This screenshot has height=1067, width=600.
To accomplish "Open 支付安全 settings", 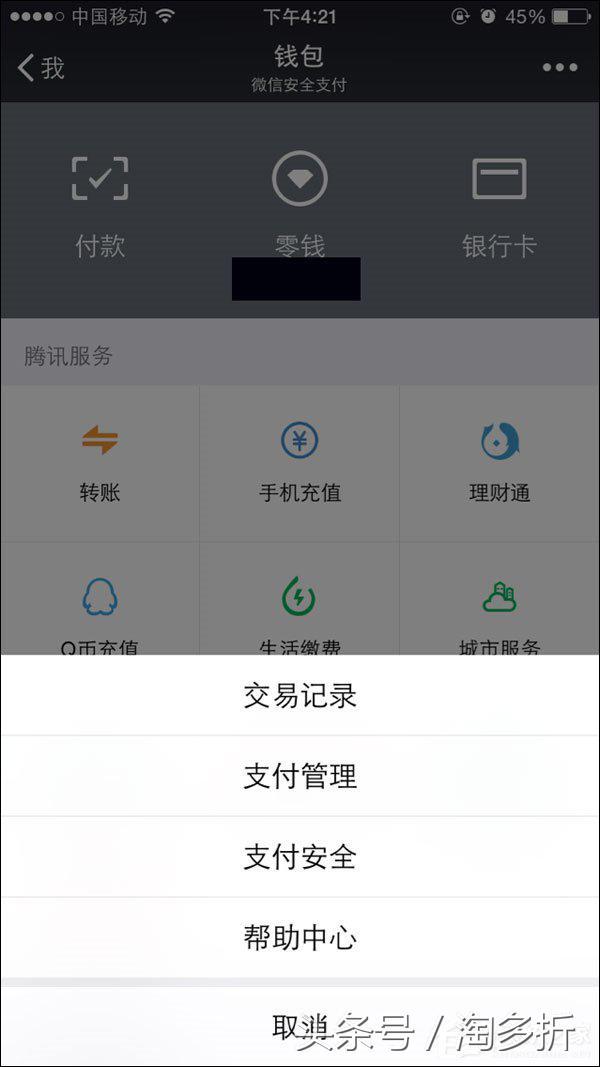I will pyautogui.click(x=300, y=857).
